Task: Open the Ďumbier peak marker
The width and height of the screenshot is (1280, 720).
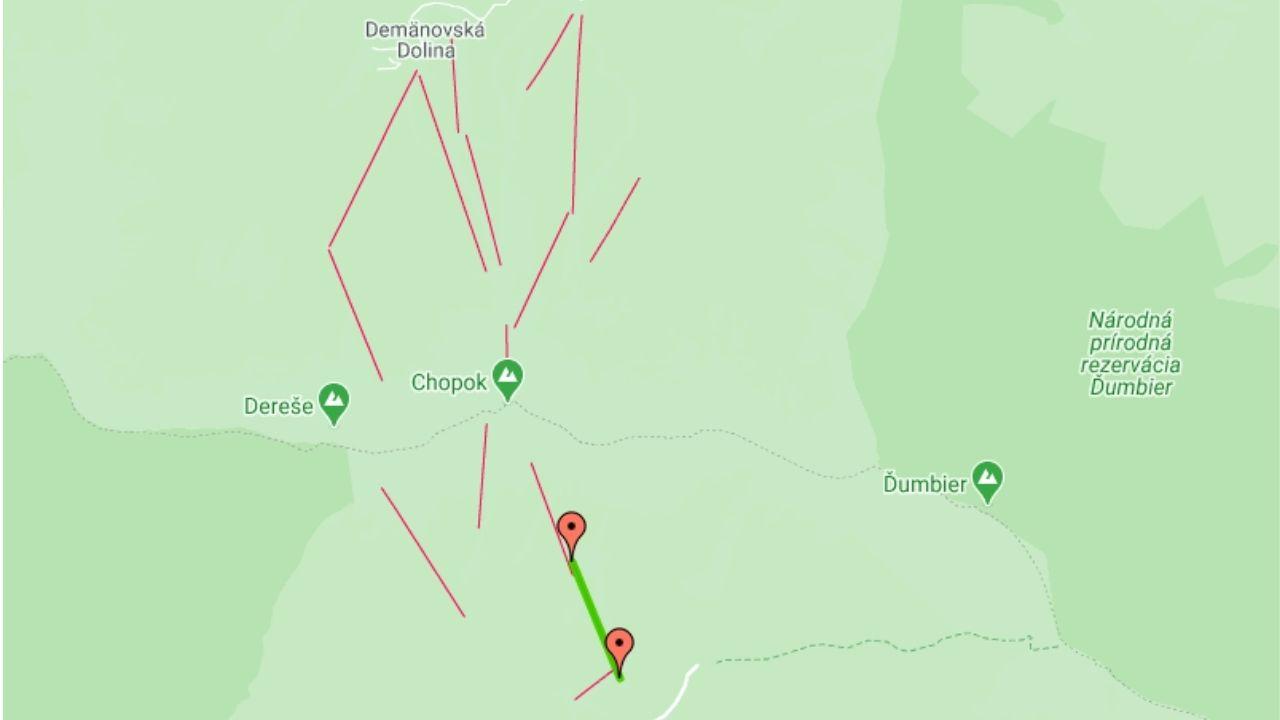Action: click(987, 480)
